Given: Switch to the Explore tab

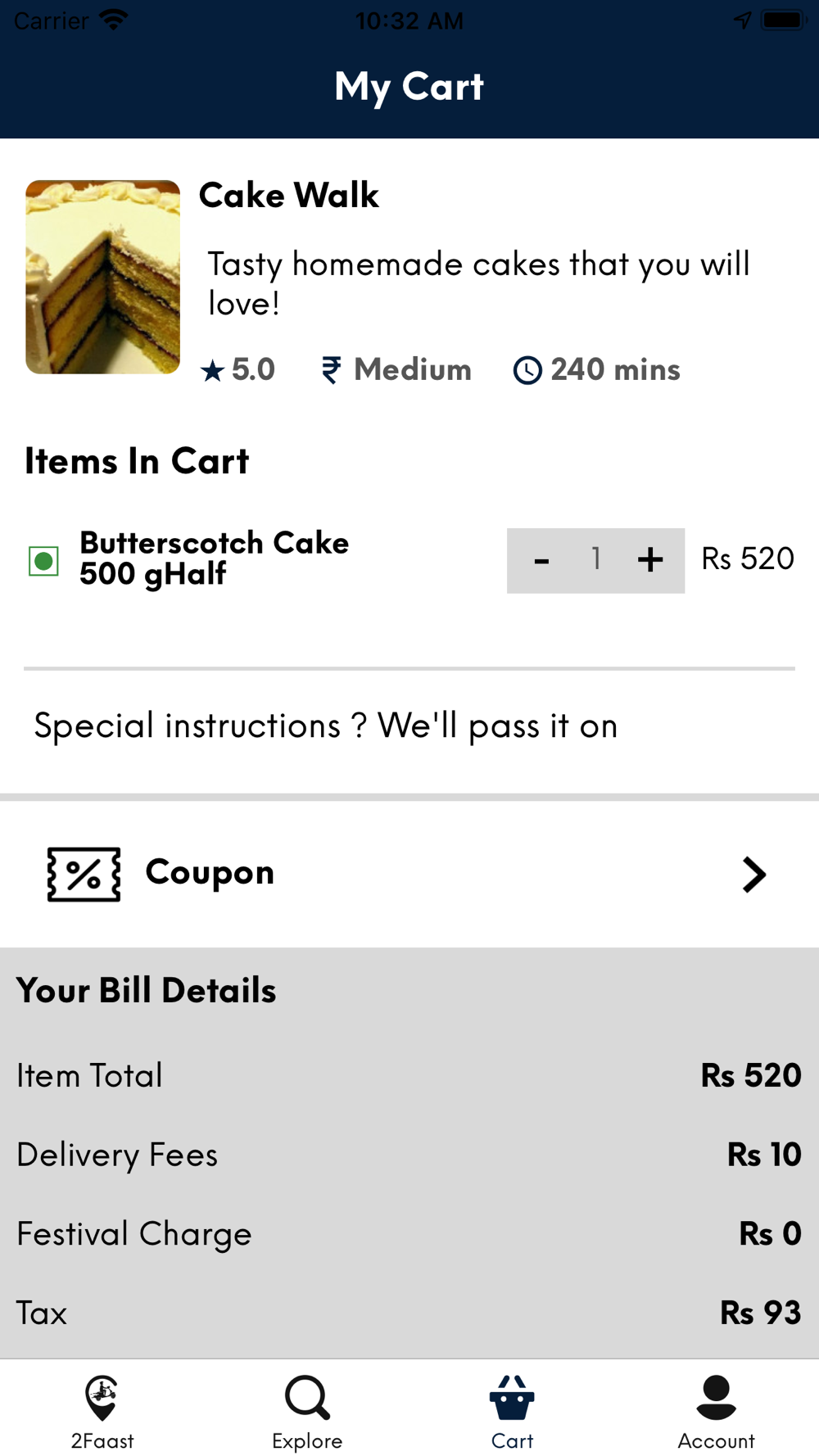Looking at the screenshot, I should tap(307, 1412).
